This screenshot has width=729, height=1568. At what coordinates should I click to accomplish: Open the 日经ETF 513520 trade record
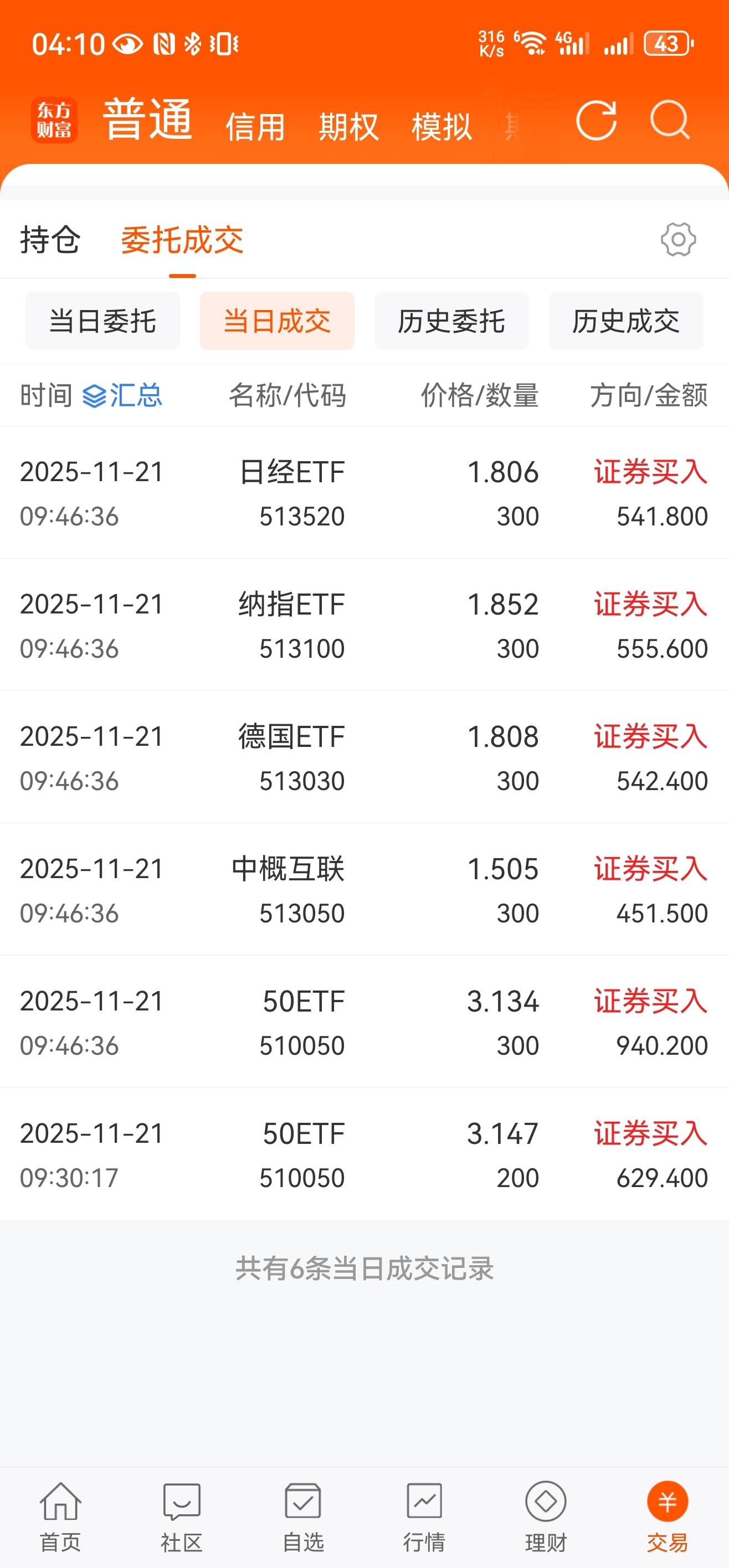tap(364, 492)
